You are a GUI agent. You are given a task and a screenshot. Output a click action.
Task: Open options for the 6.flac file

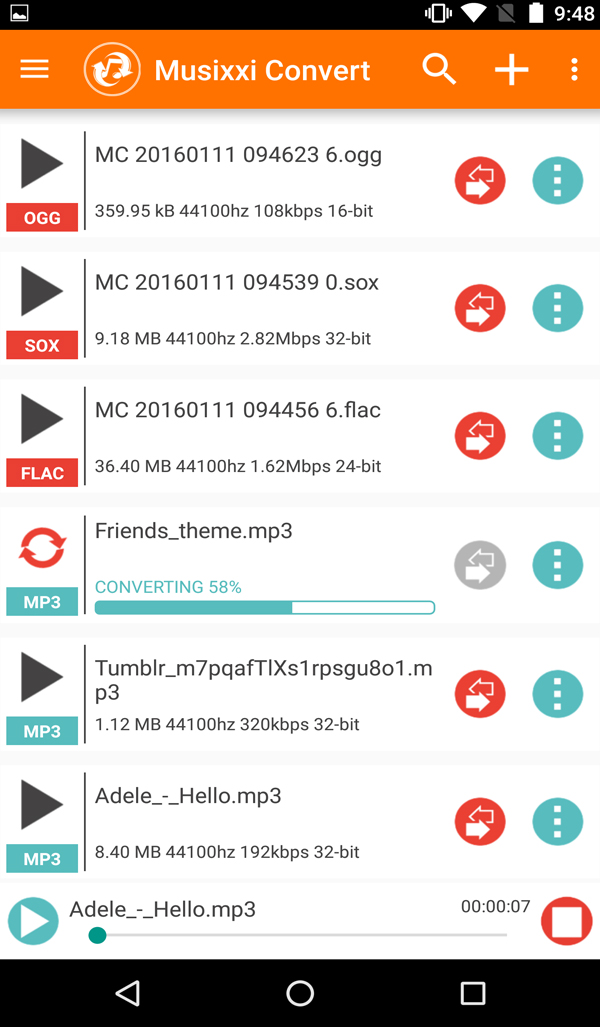pos(557,436)
